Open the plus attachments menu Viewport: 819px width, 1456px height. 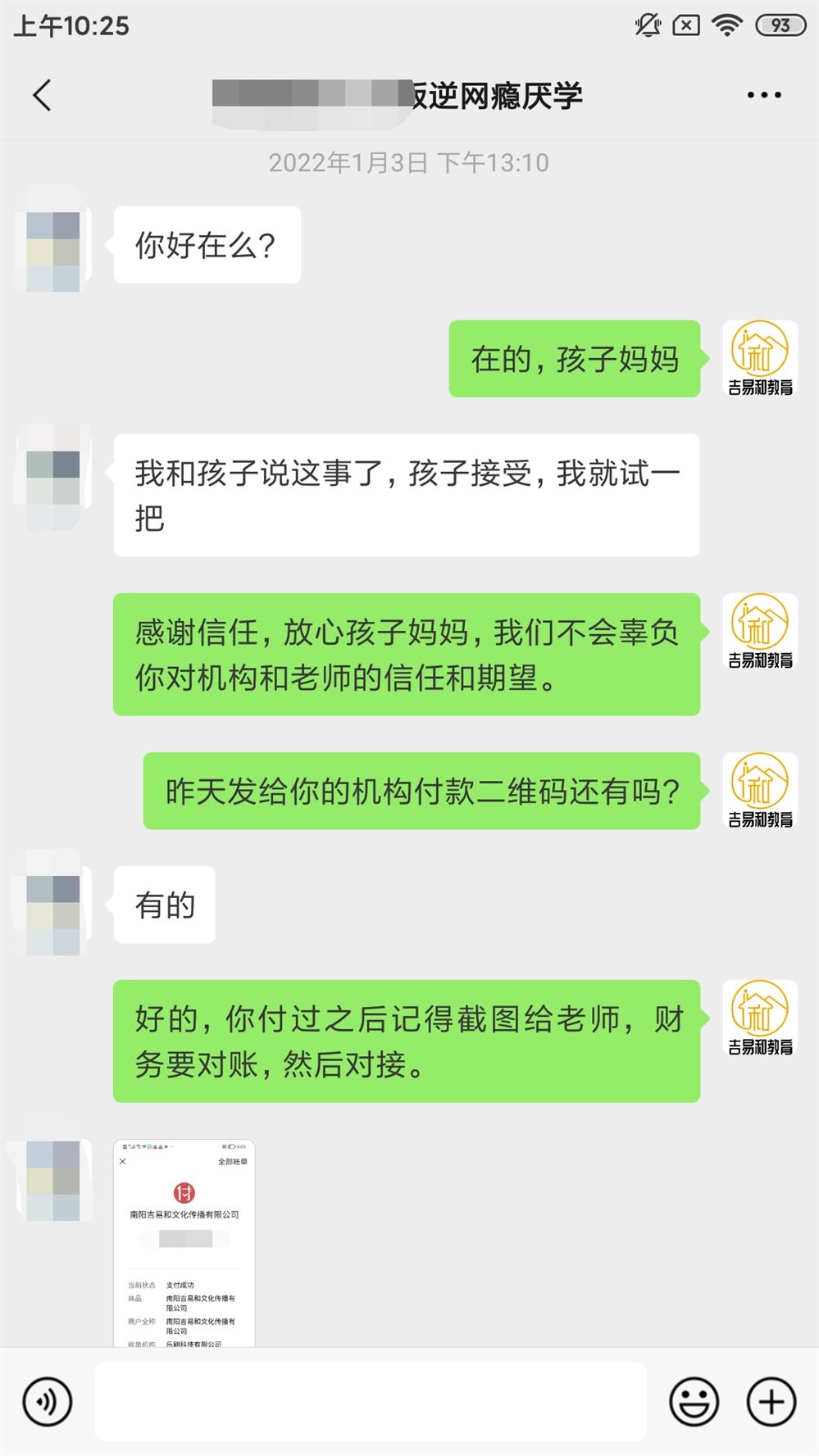[x=771, y=1401]
